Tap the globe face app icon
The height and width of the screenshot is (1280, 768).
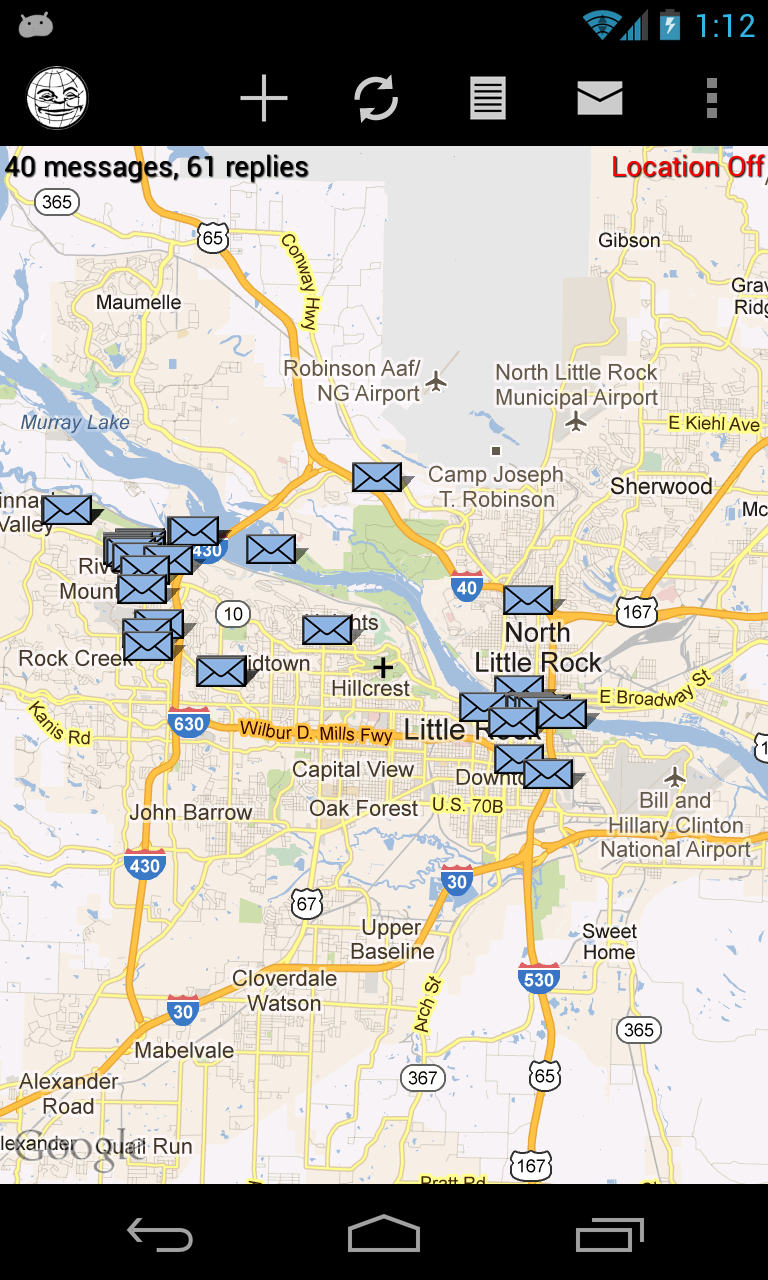[57, 98]
